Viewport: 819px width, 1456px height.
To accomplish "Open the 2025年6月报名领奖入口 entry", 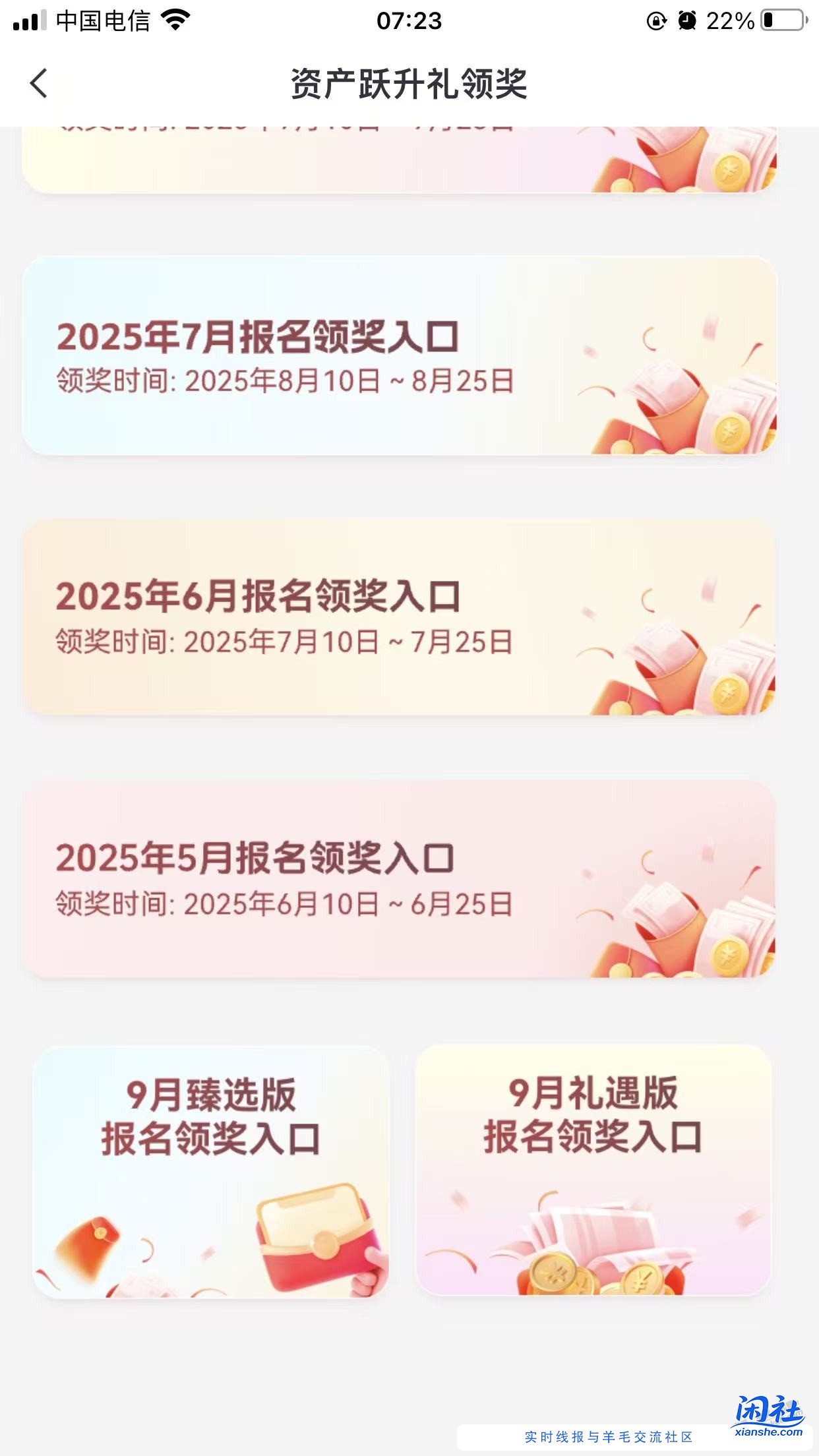I will 409,620.
